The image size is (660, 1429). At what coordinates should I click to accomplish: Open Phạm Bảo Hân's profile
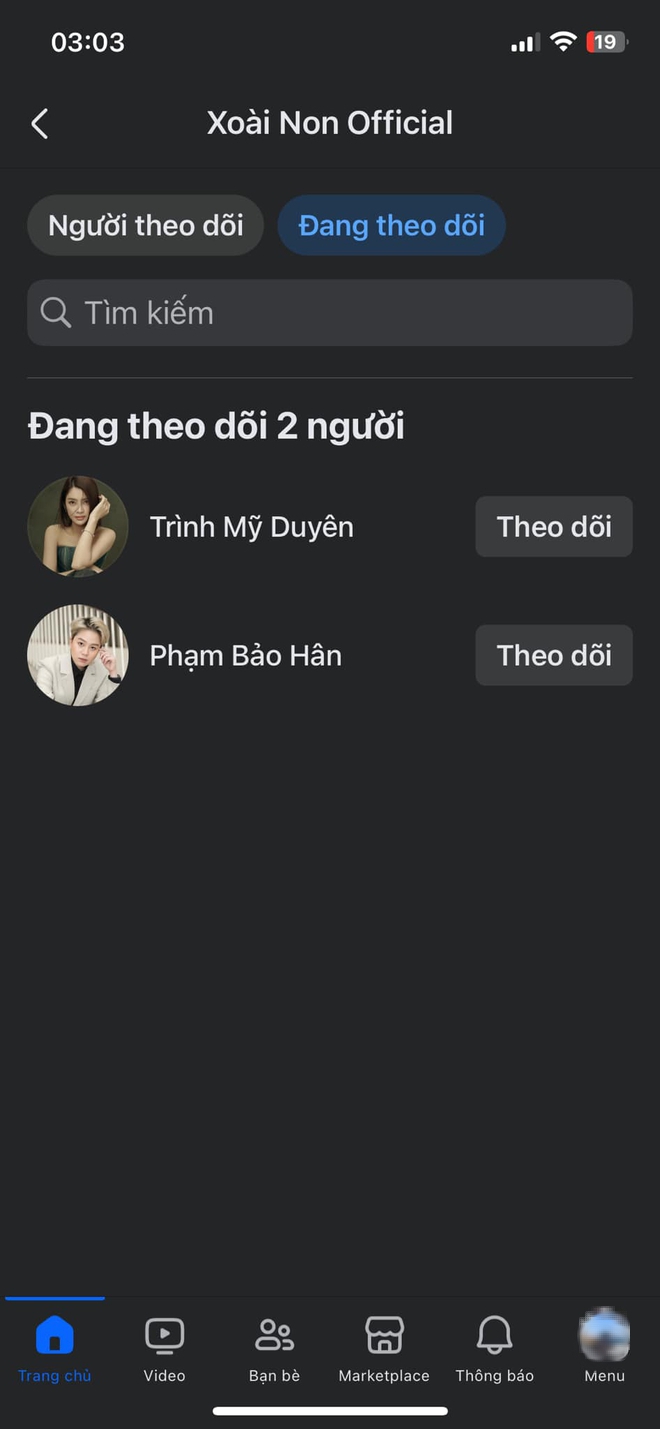point(246,656)
